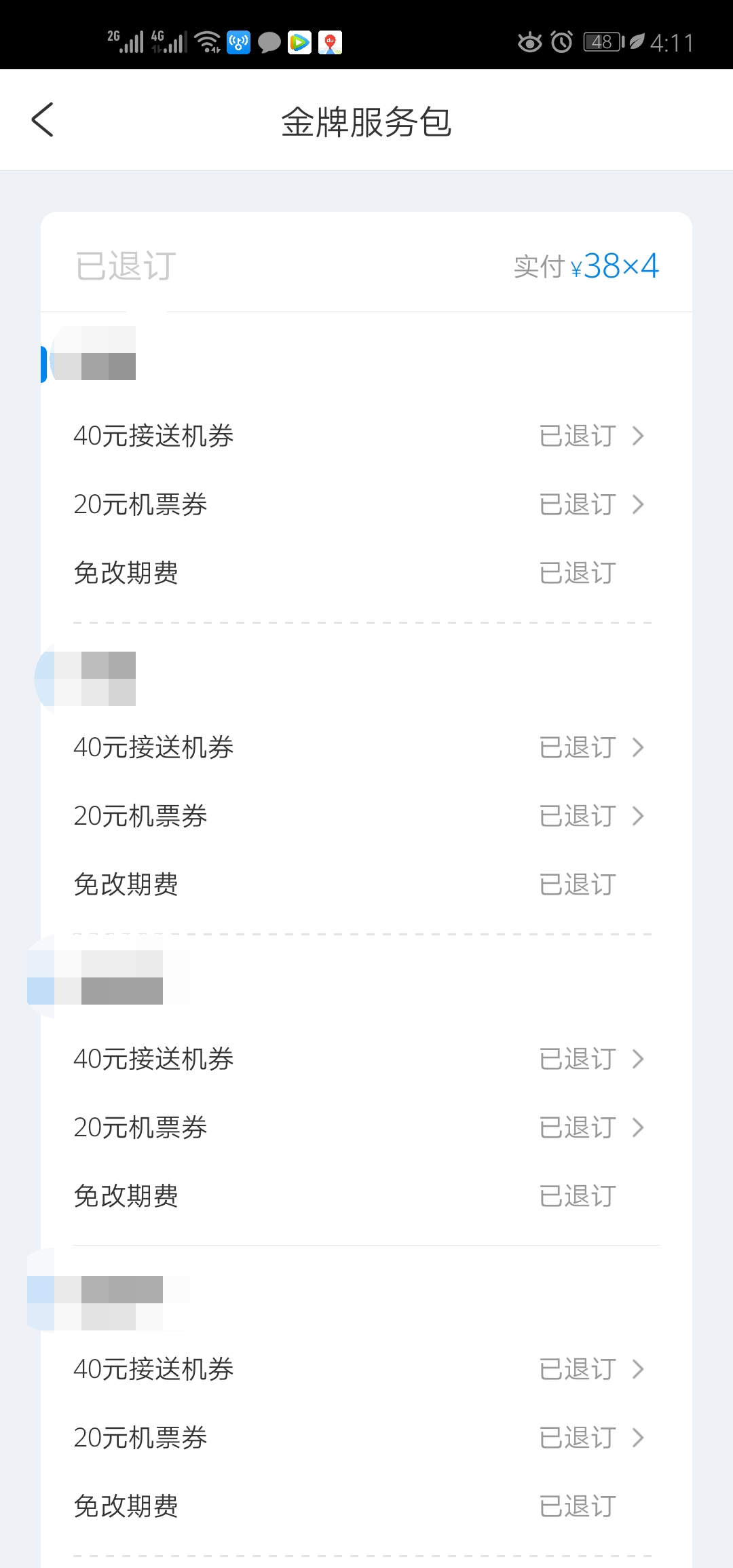
Task: Open fourth passenger's 40元接送机券 row
Action: pos(366,1369)
